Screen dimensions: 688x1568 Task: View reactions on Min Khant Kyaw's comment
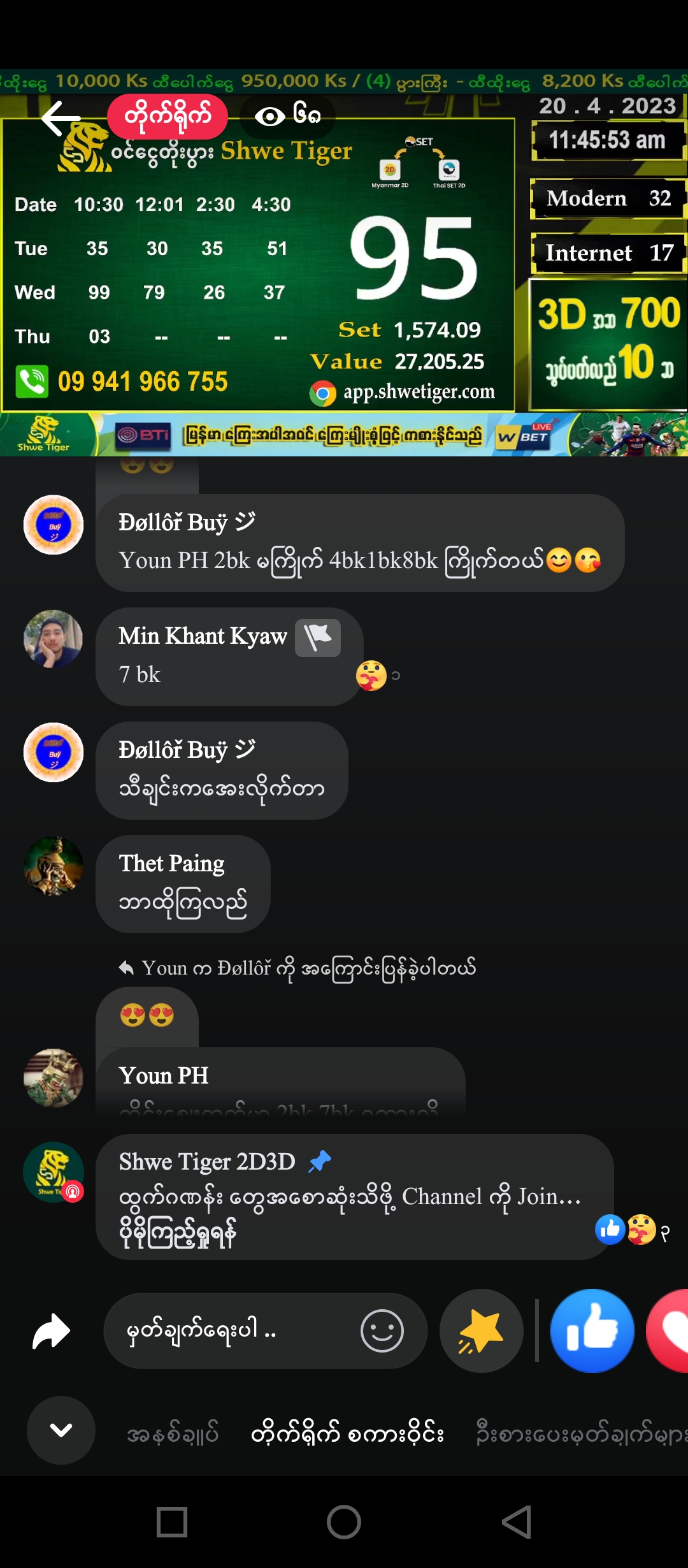(x=377, y=676)
